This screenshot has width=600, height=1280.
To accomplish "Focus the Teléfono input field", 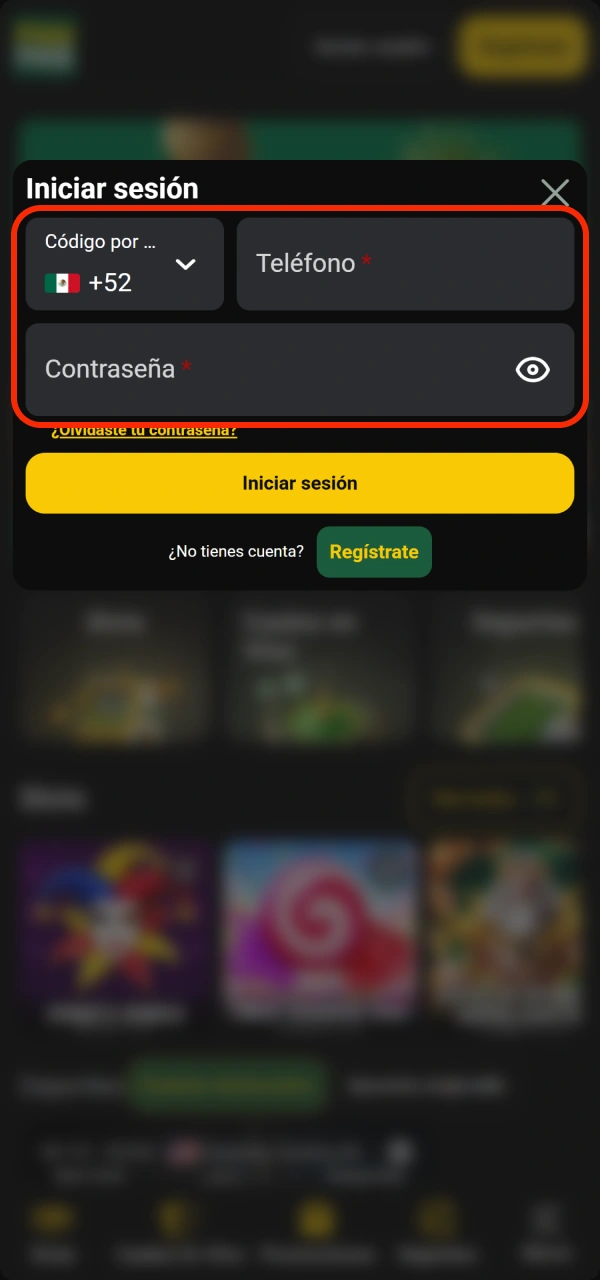I will click(x=405, y=264).
